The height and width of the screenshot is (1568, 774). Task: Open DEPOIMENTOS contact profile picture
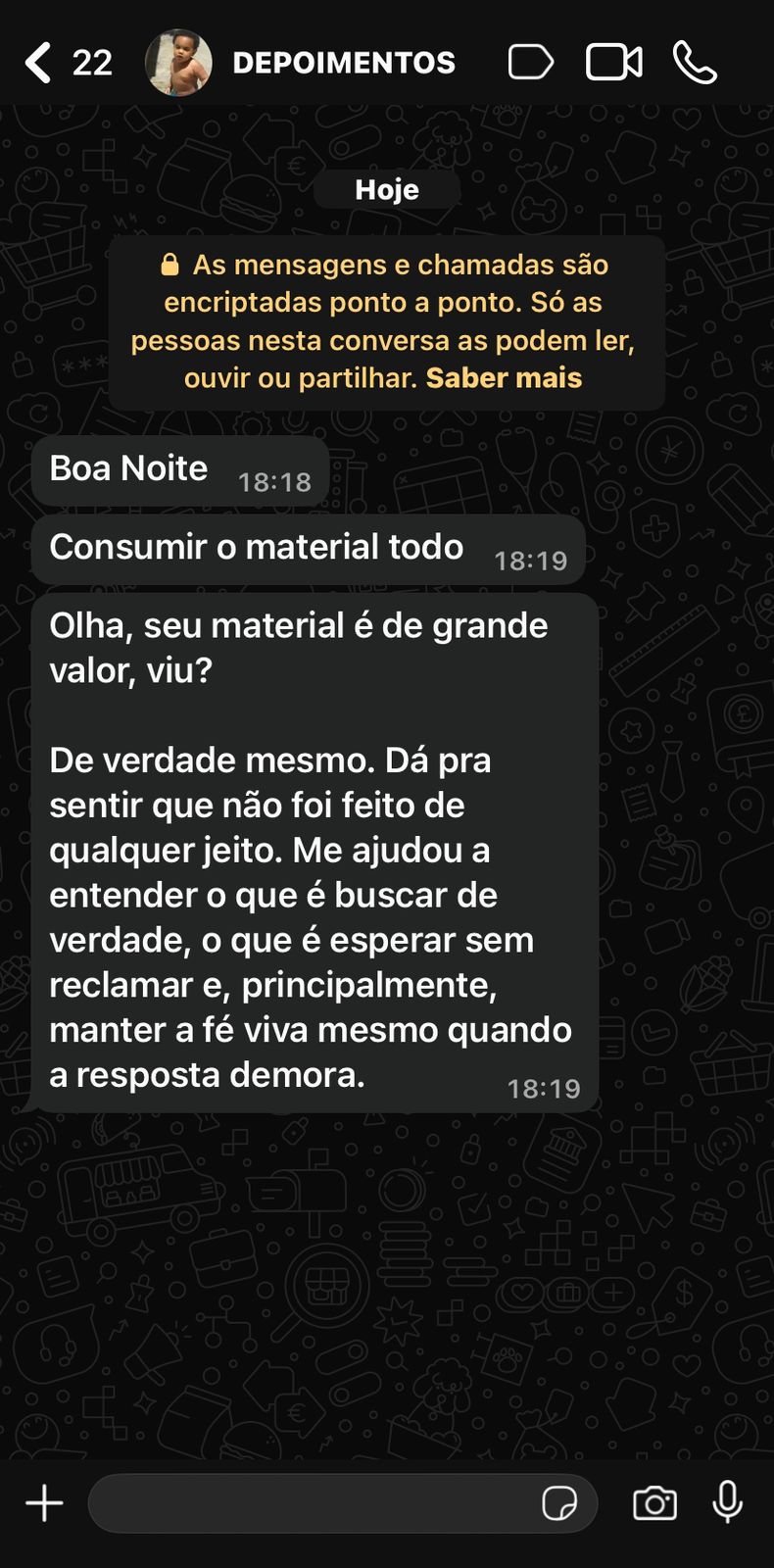pyautogui.click(x=178, y=63)
